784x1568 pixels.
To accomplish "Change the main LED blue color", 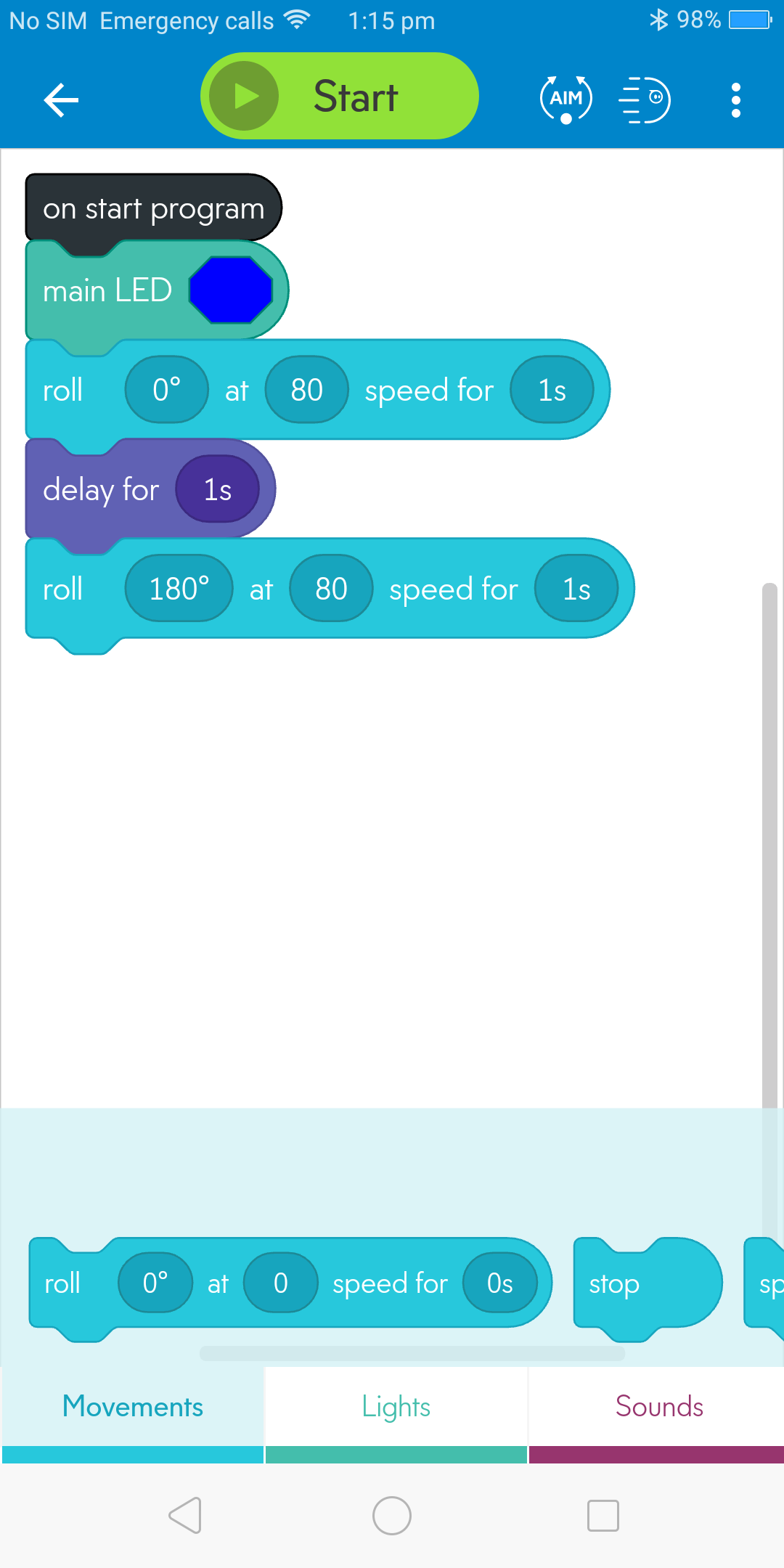I will tap(231, 290).
